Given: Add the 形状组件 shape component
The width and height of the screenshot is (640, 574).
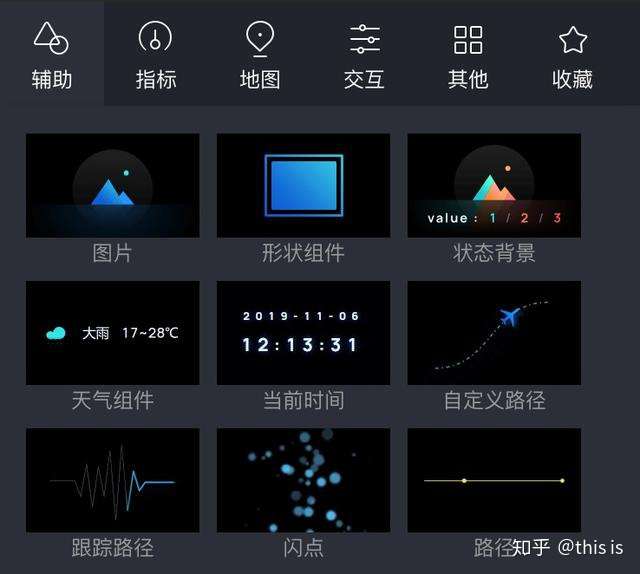Looking at the screenshot, I should coord(303,186).
